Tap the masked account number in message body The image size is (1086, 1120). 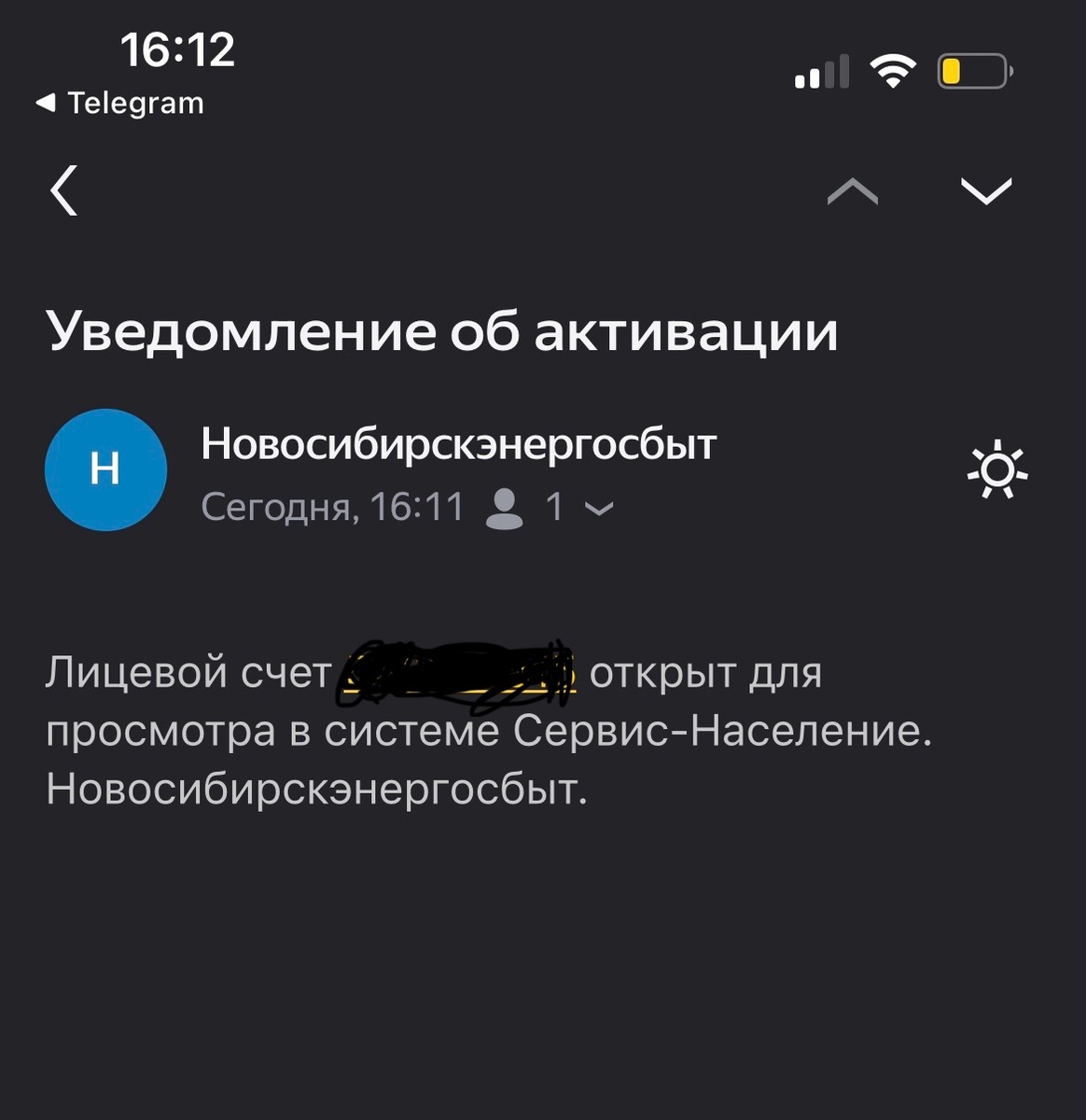(x=457, y=671)
